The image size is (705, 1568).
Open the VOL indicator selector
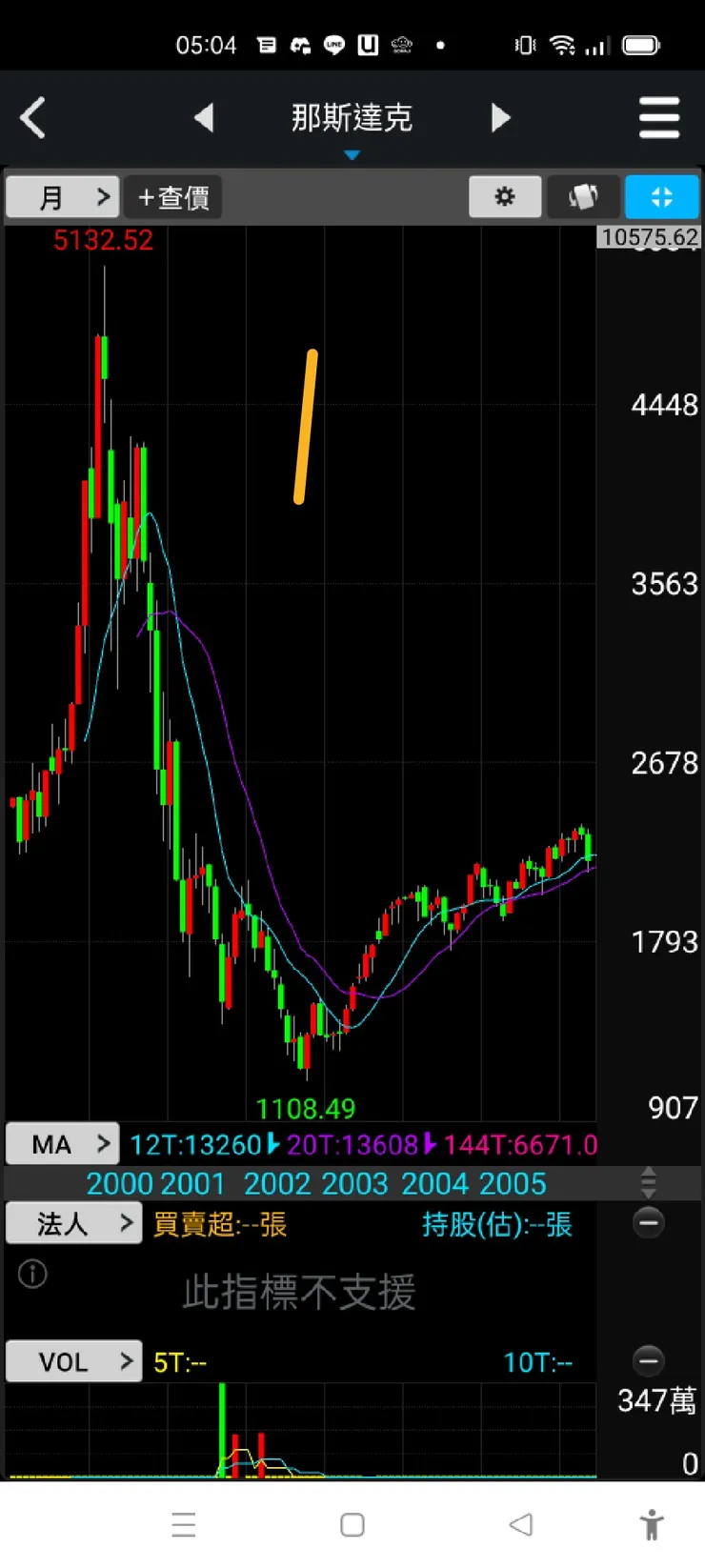coord(74,1361)
